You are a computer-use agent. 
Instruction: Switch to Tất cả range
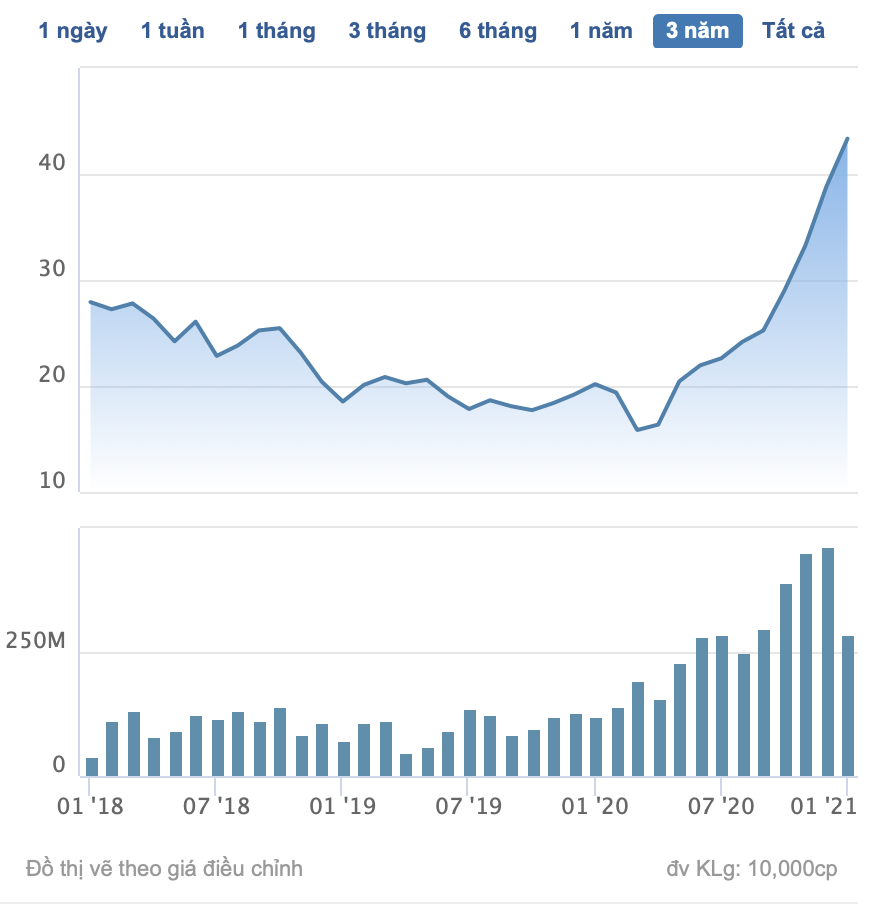click(793, 31)
